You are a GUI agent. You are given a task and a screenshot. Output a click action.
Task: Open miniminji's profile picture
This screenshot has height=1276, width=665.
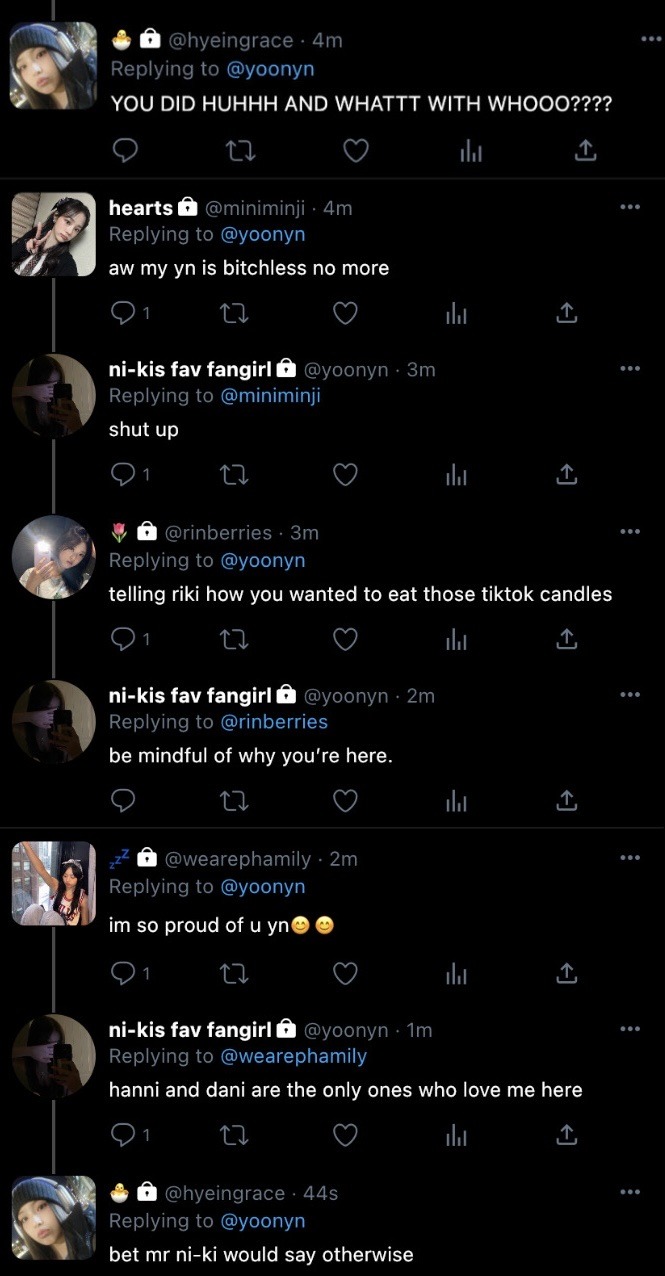point(53,233)
